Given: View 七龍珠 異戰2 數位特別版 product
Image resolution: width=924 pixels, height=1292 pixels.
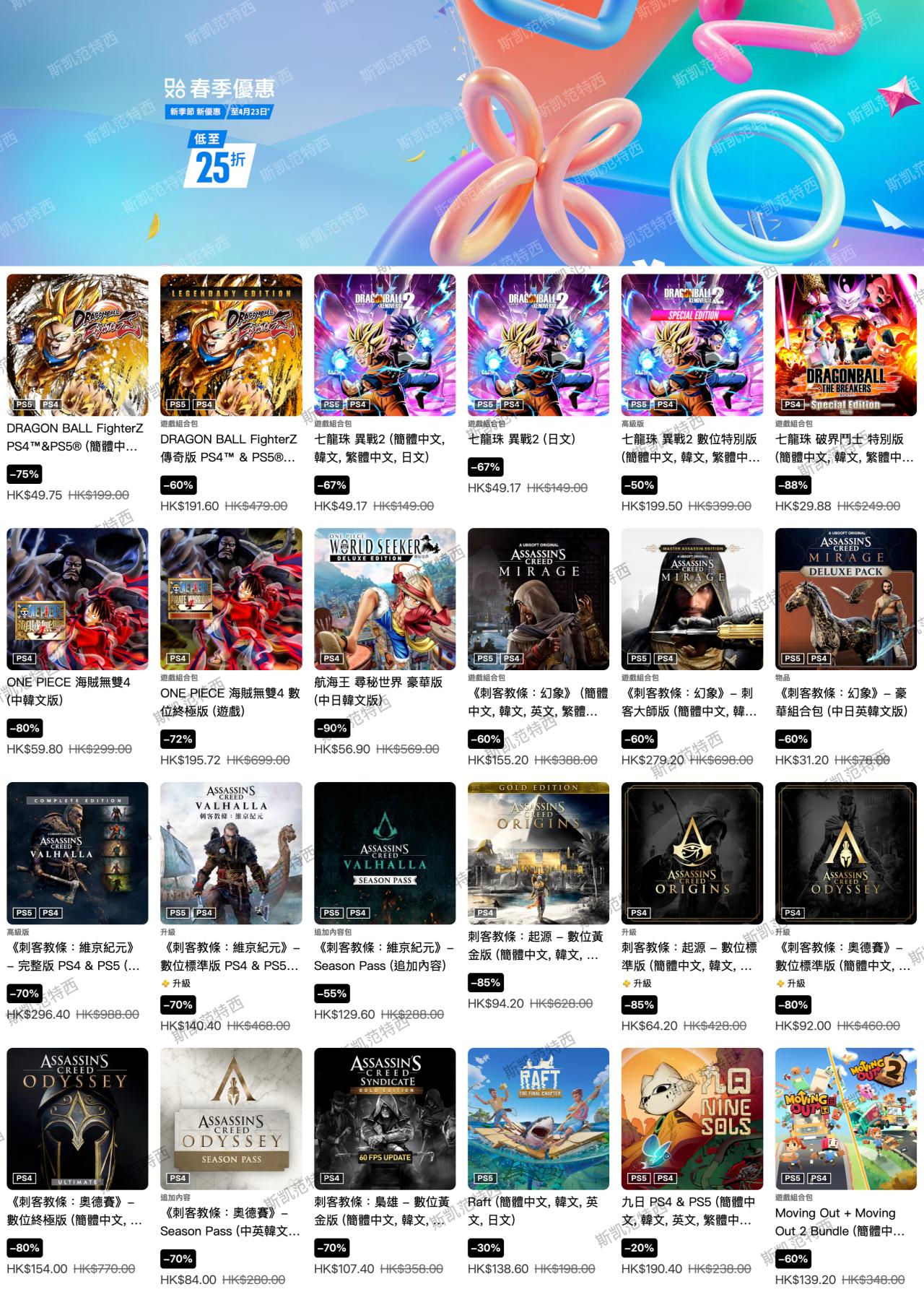Looking at the screenshot, I should [692, 345].
